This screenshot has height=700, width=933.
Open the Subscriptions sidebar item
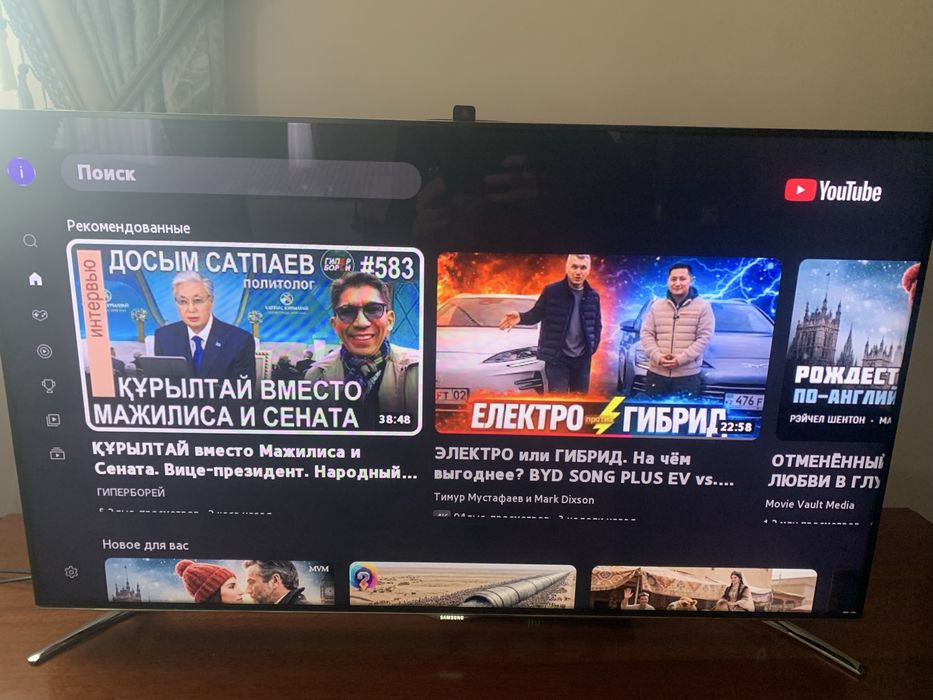coord(53,420)
